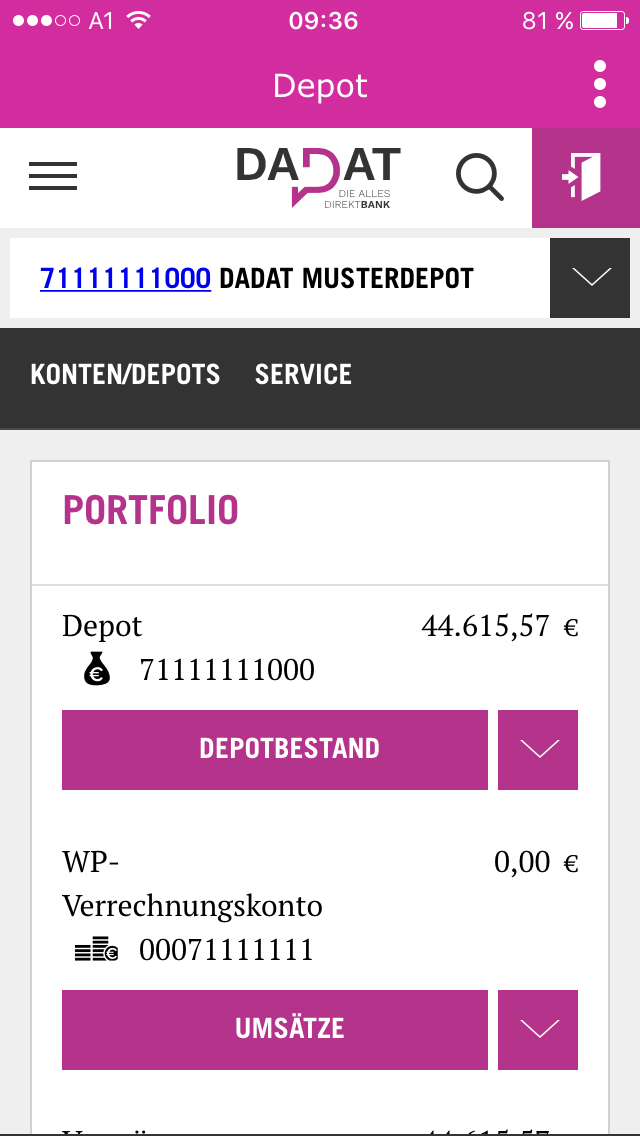Expand the Musterdepot account selector
Viewport: 640px width, 1136px height.
coord(590,278)
